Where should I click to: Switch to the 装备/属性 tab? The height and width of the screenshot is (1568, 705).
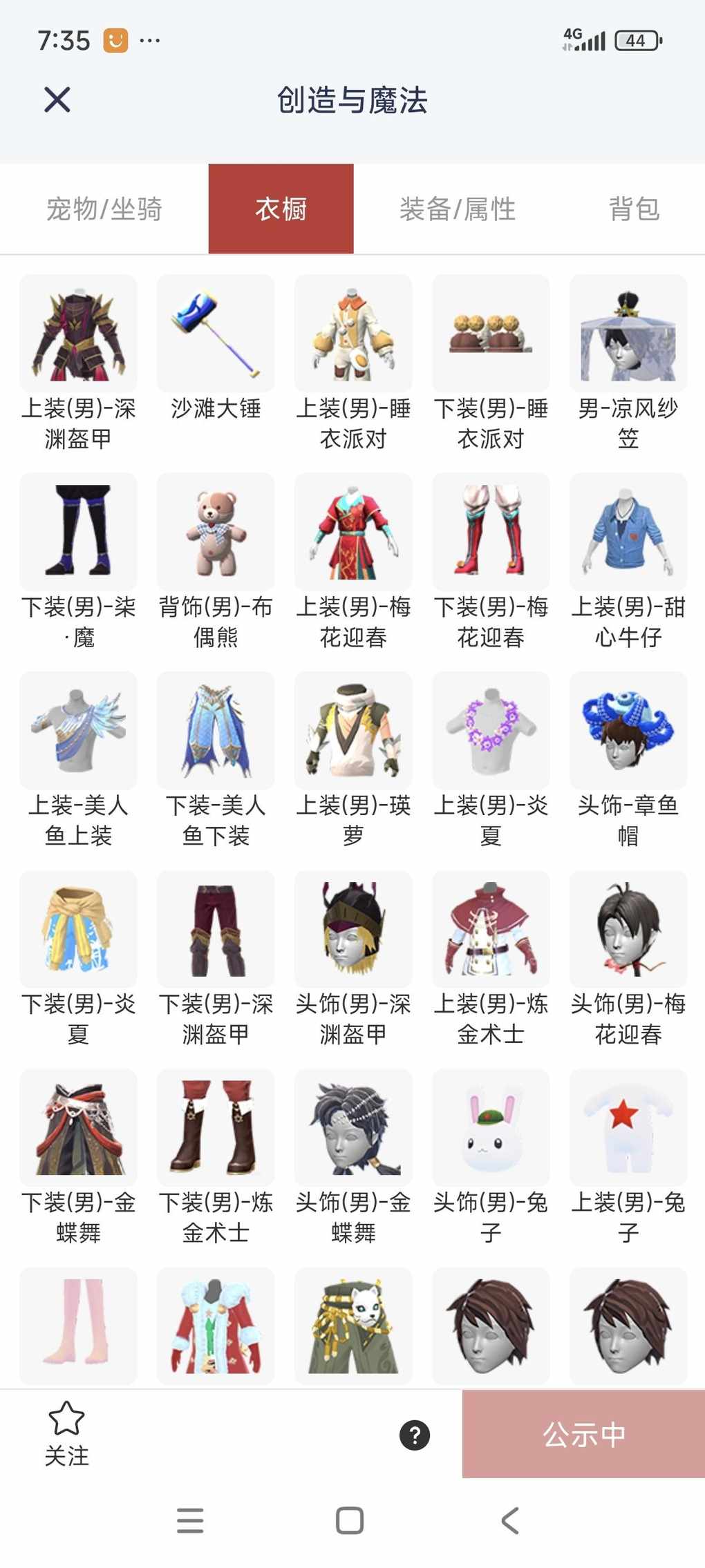pos(458,209)
